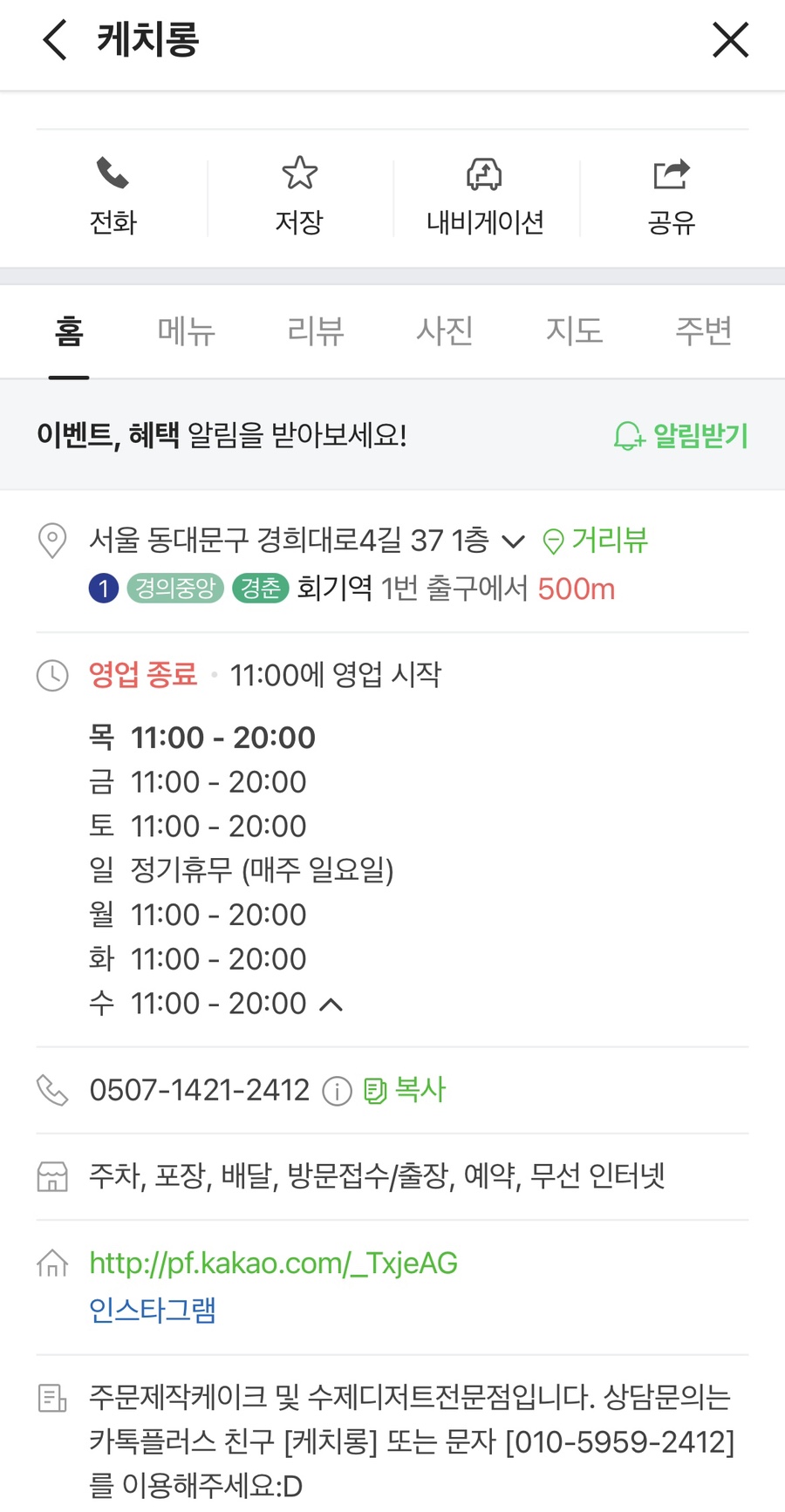Switch to the 메뉴 tab

pos(187,331)
